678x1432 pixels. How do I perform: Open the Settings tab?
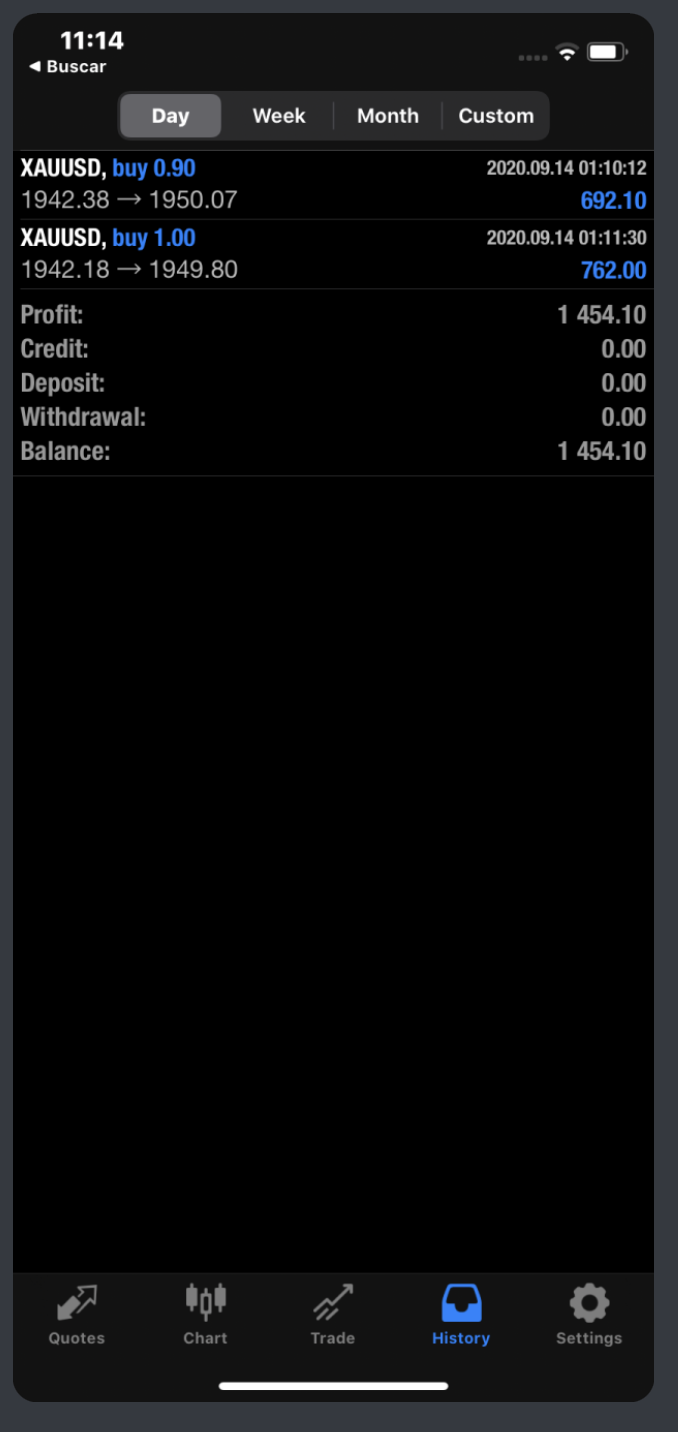point(589,1314)
